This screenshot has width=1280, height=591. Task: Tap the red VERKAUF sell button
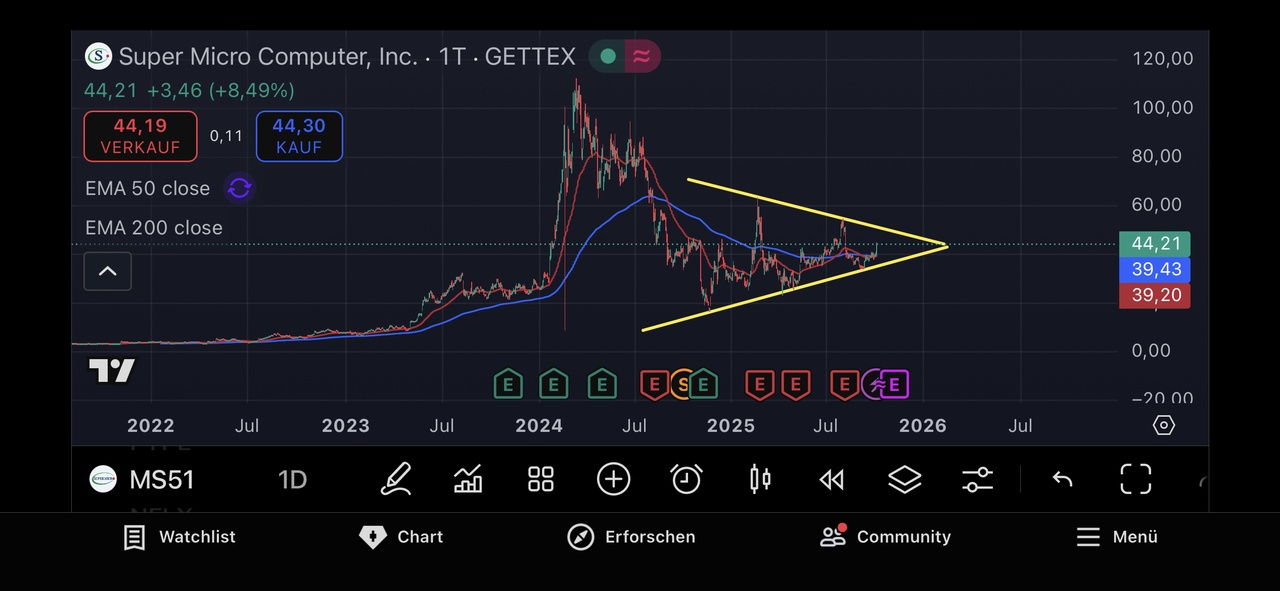coord(140,136)
